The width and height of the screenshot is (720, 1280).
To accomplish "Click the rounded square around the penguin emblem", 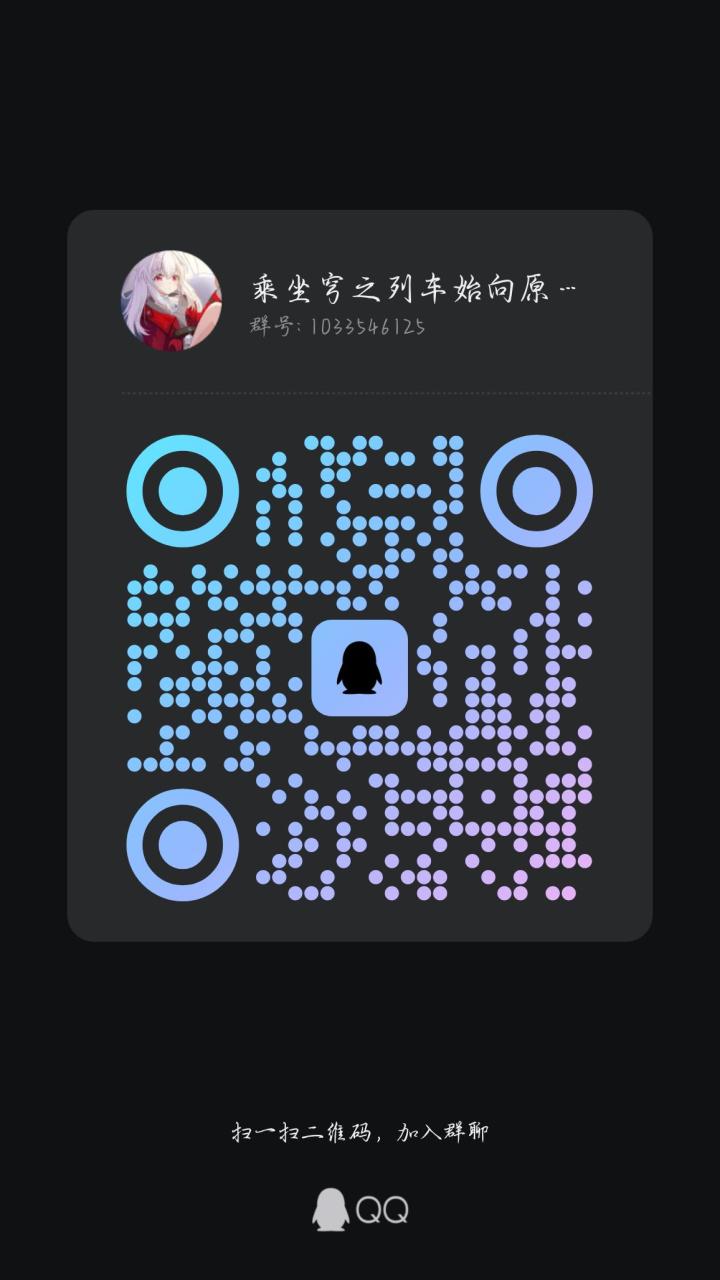I will click(361, 668).
